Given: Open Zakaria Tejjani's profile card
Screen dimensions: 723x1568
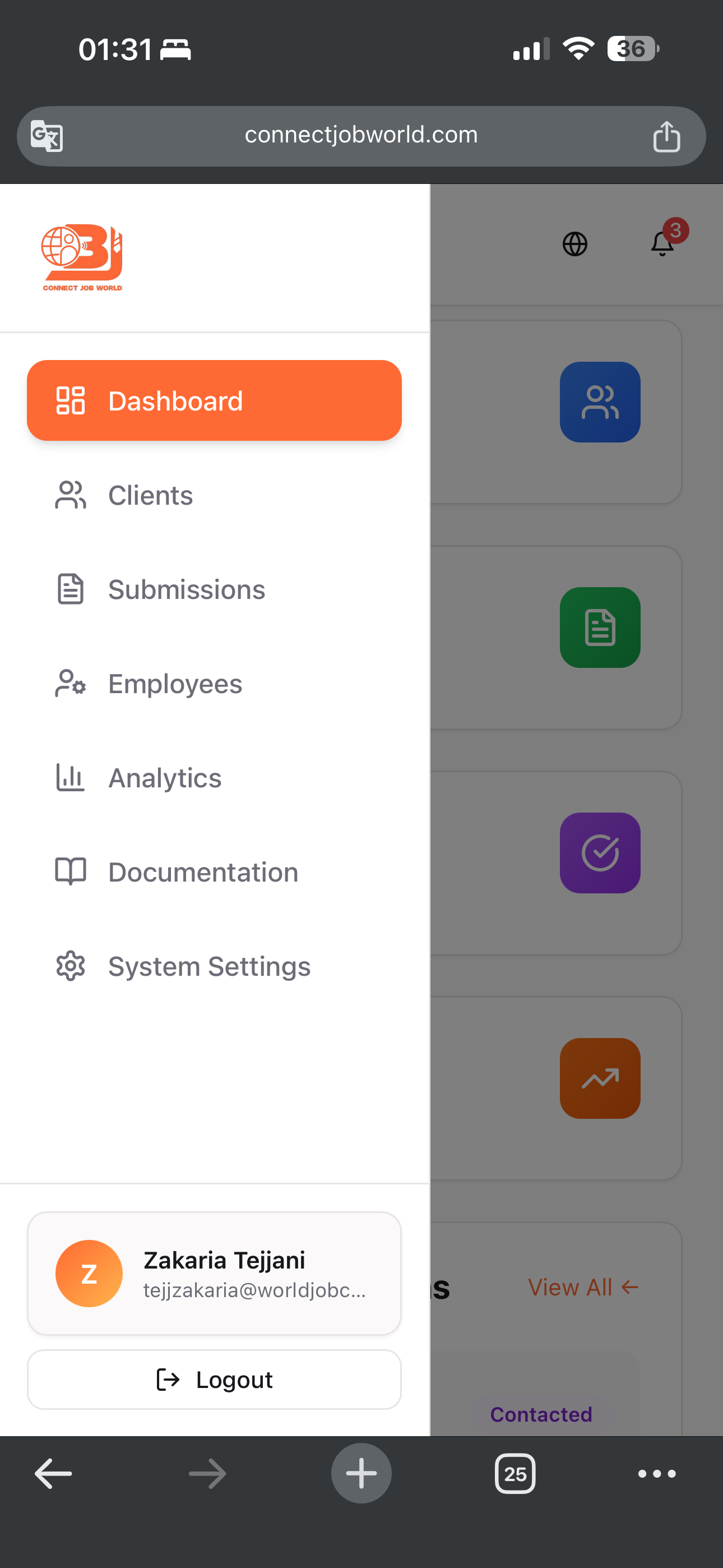Looking at the screenshot, I should click(214, 1272).
